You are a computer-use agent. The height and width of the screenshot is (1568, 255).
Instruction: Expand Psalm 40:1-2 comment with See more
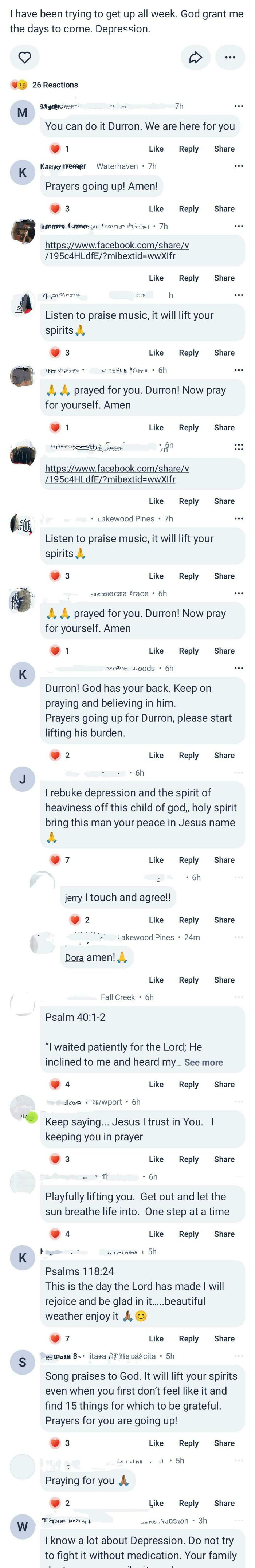[203, 1062]
